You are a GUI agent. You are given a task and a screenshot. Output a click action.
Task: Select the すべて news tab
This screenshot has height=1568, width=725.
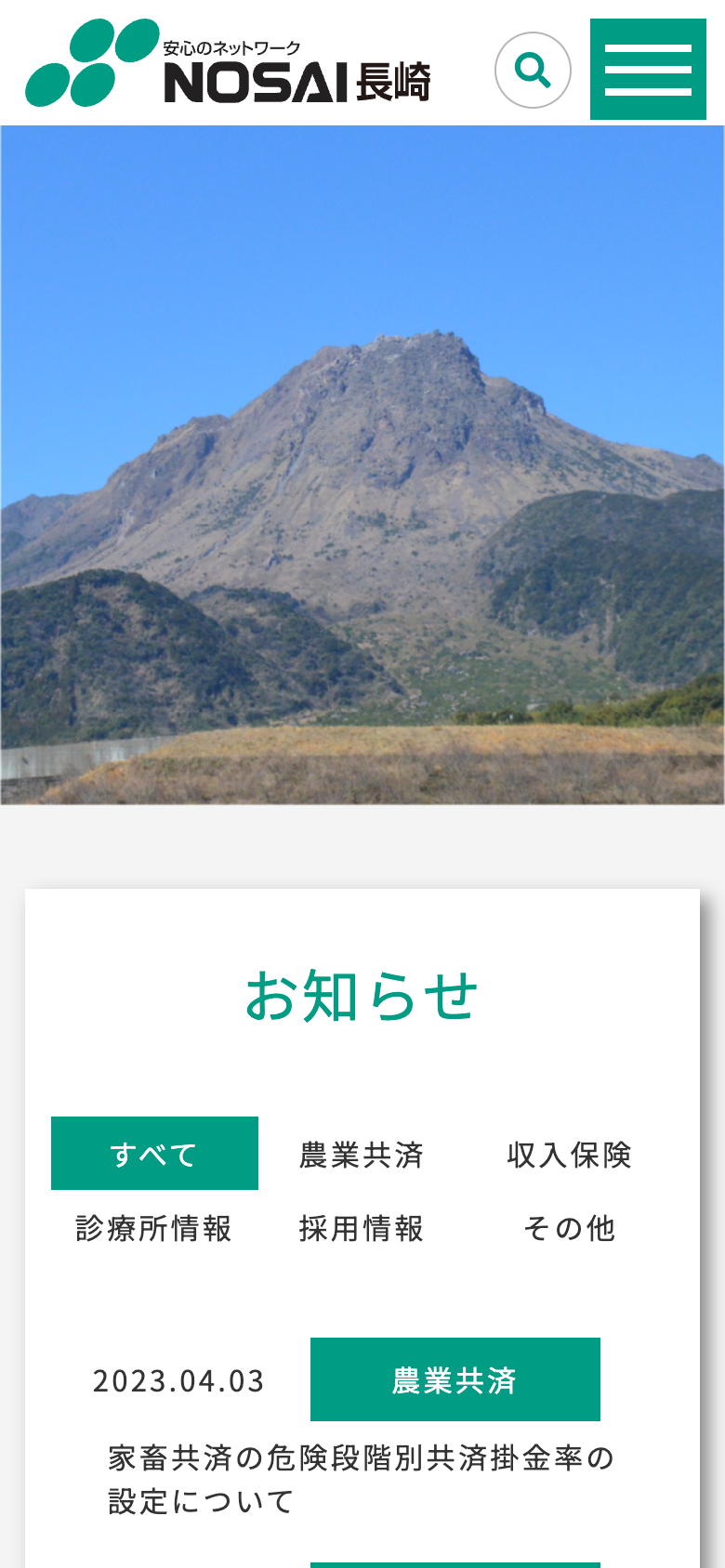point(154,1154)
